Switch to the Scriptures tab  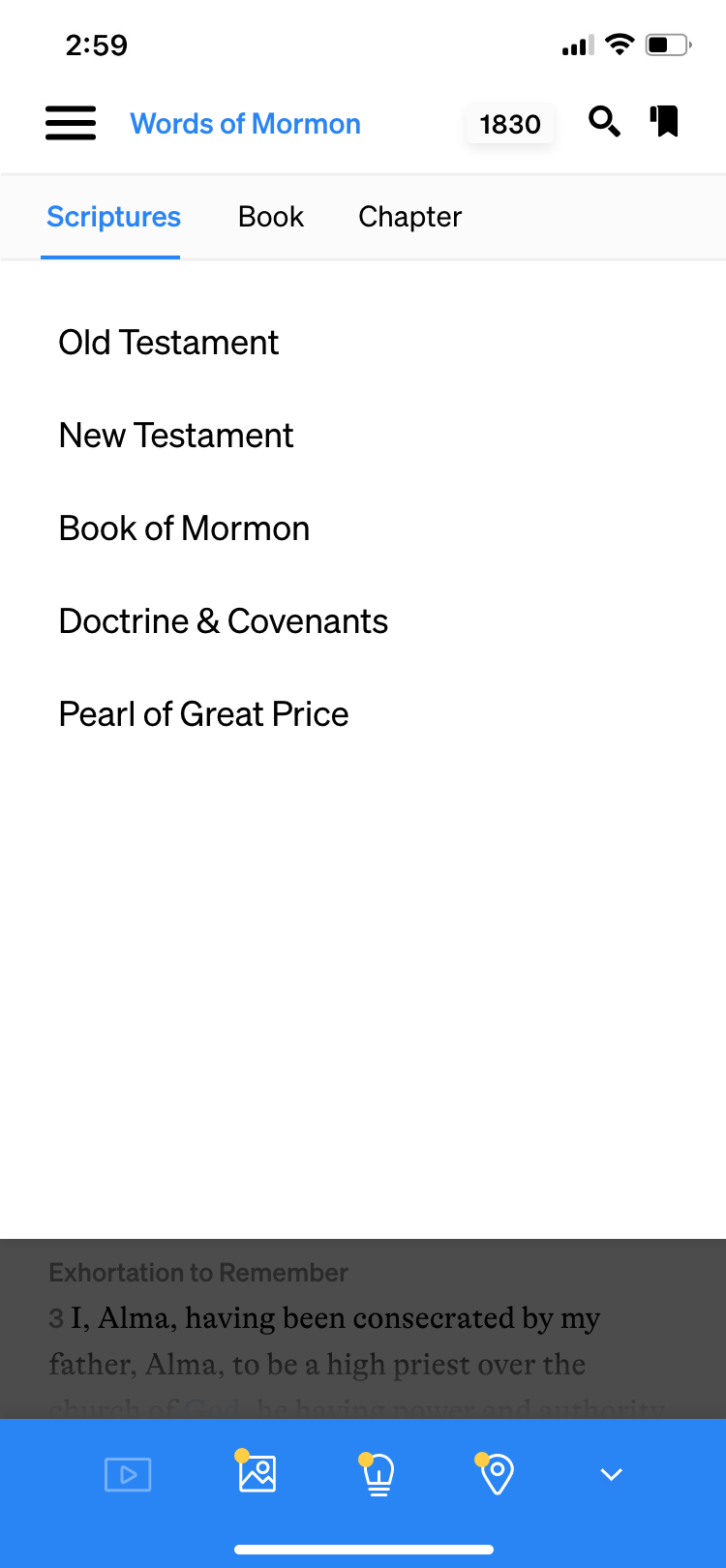(x=113, y=217)
